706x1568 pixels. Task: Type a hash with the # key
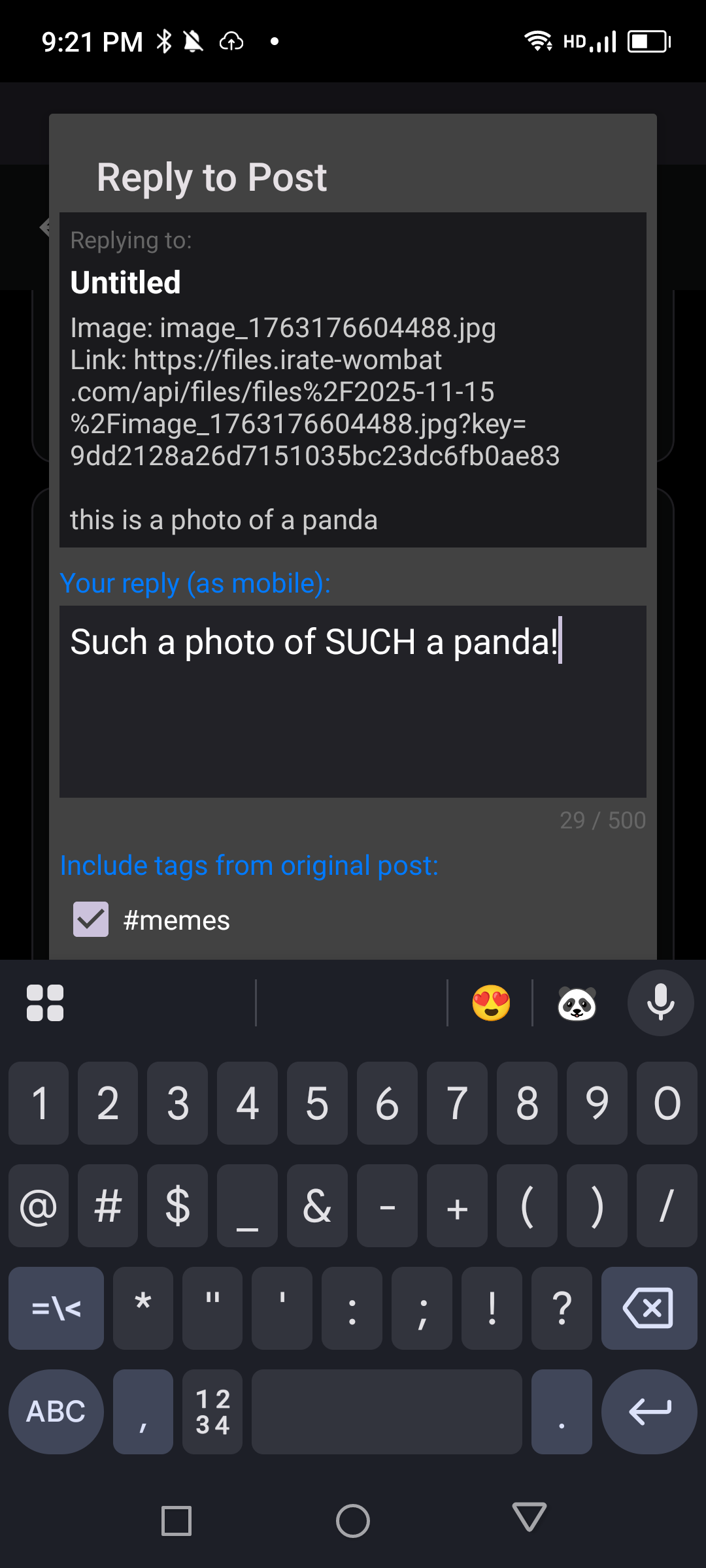[x=108, y=1206]
